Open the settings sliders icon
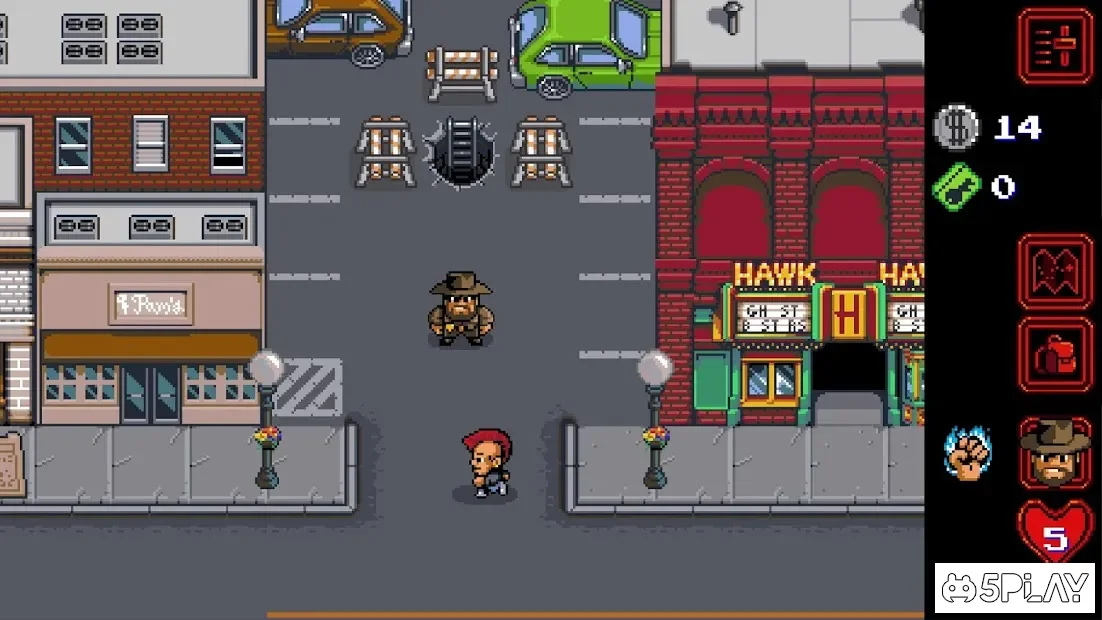Image resolution: width=1102 pixels, height=620 pixels. pos(1056,46)
